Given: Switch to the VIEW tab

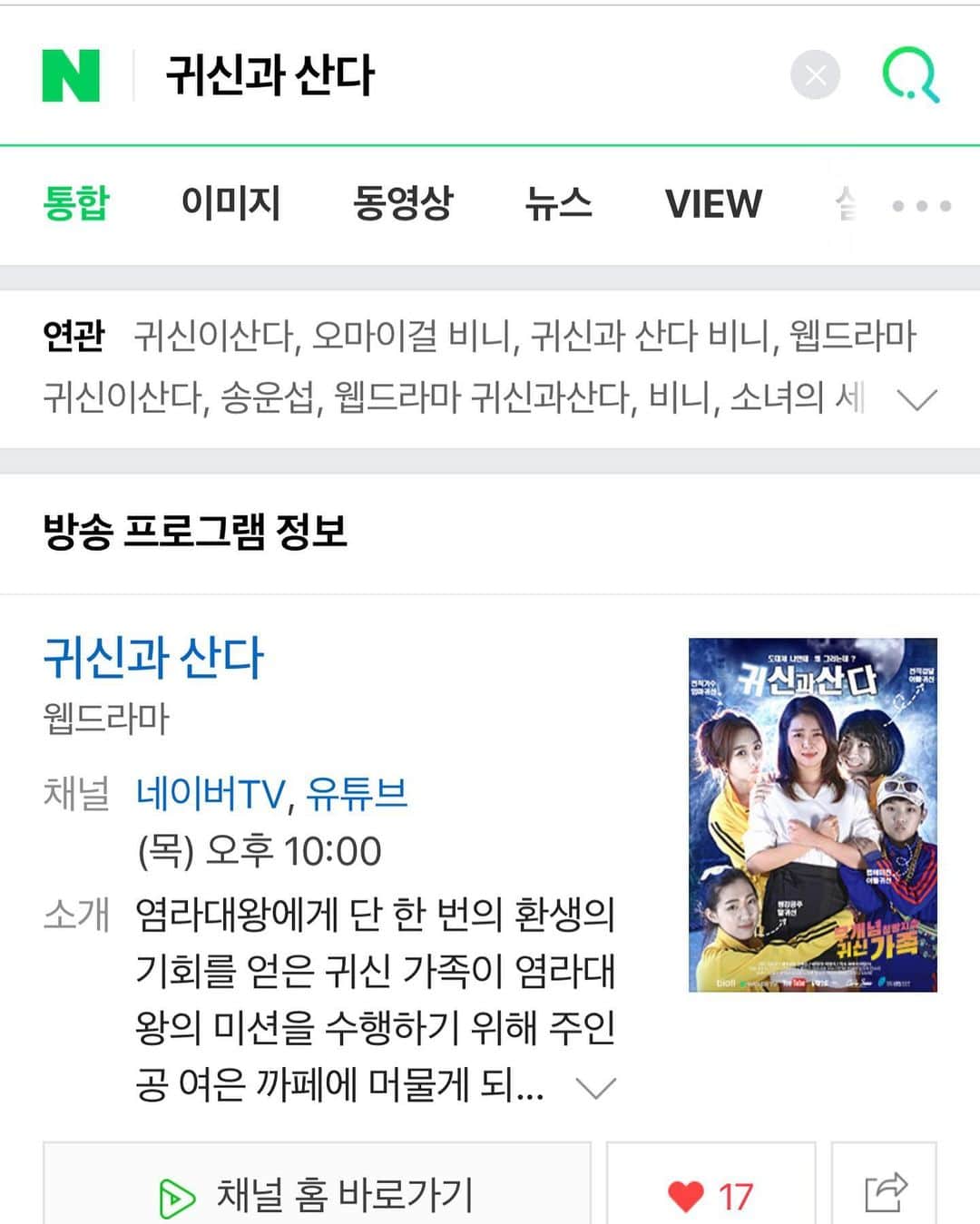Looking at the screenshot, I should coord(713,203).
